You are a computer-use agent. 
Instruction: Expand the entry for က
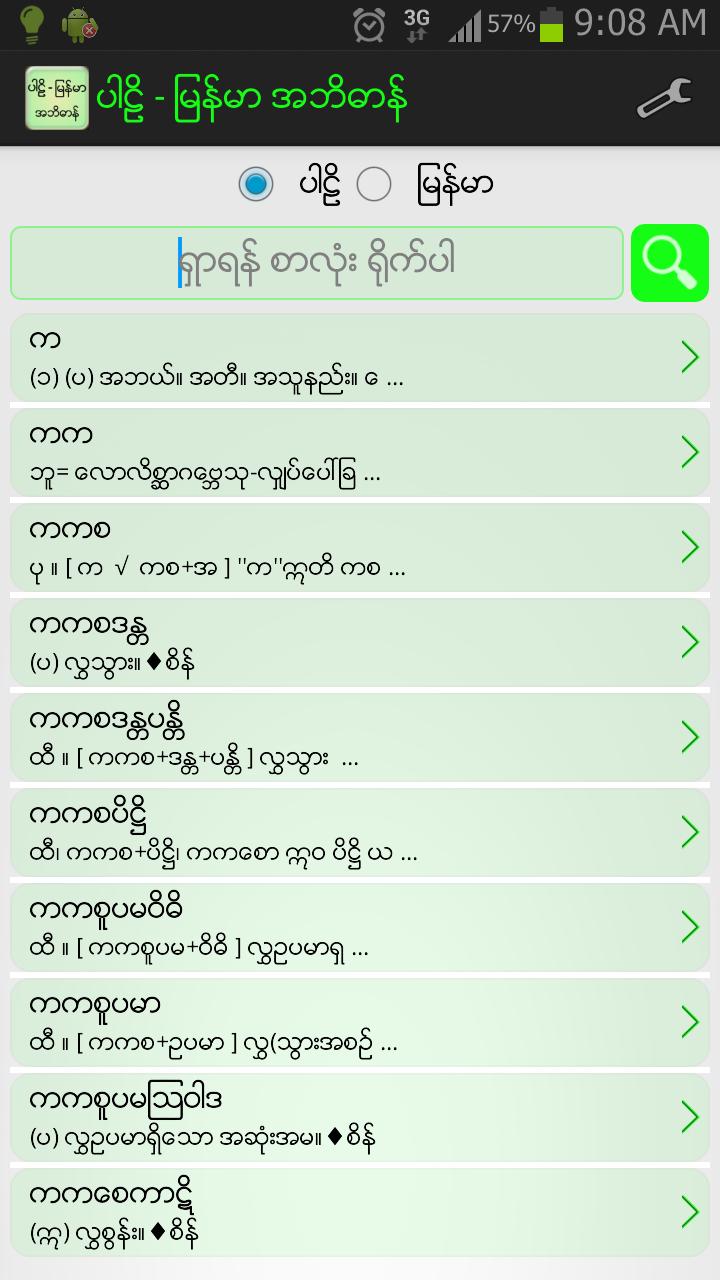point(360,356)
